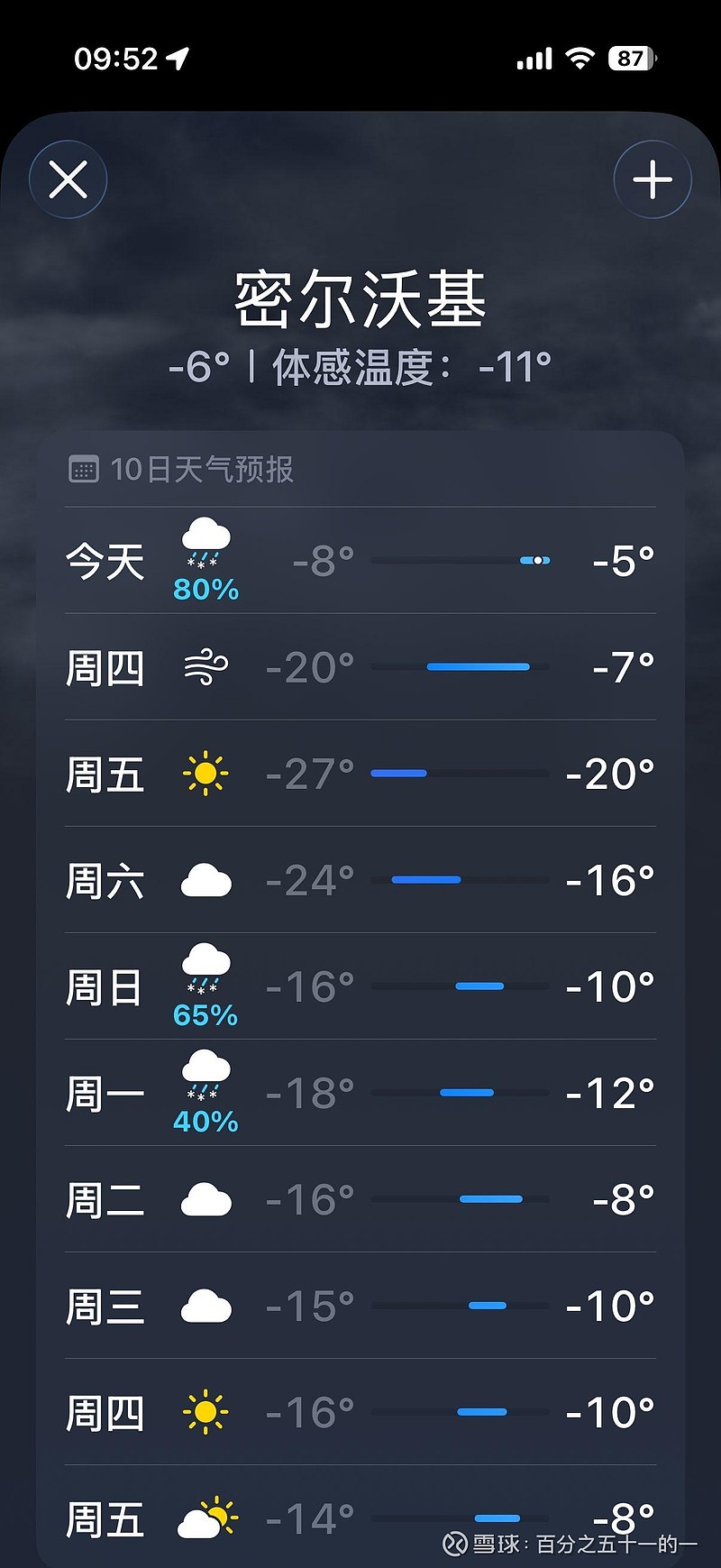Viewport: 721px width, 1568px height.
Task: Tap the sunny icon for 周五
Action: [x=205, y=773]
